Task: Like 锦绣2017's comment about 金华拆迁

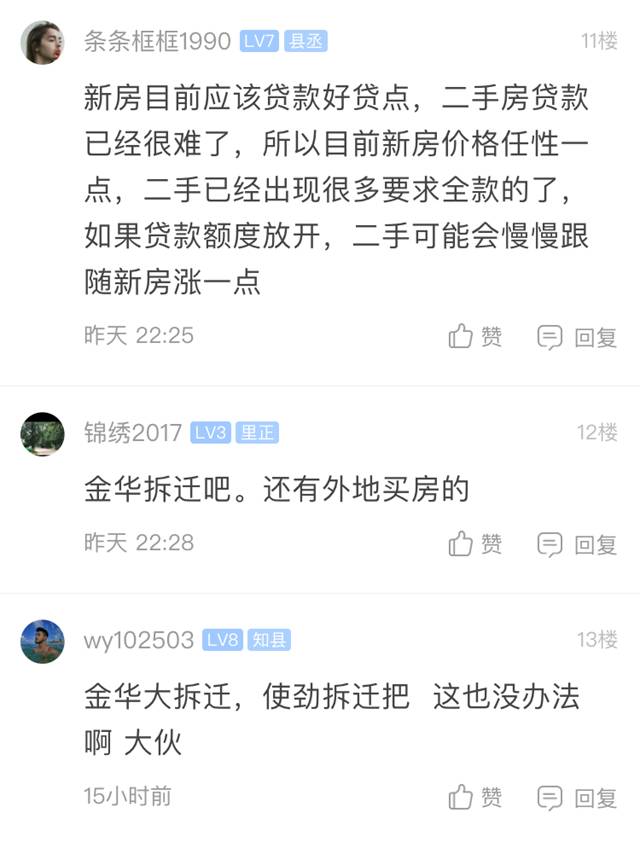Action: [475, 544]
